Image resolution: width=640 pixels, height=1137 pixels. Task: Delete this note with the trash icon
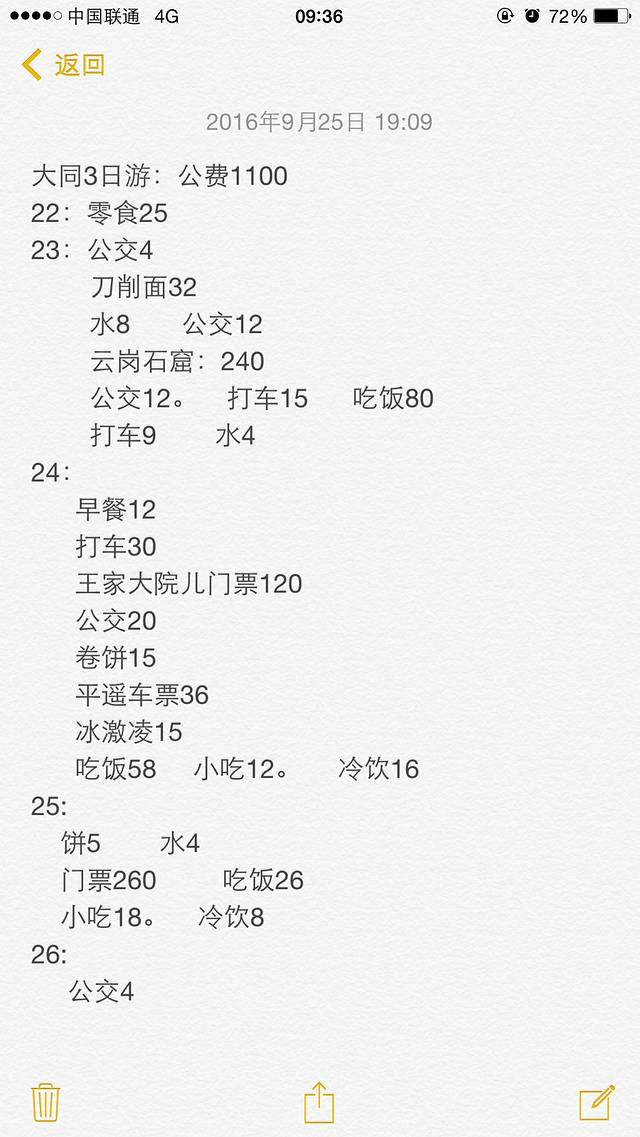point(46,1102)
